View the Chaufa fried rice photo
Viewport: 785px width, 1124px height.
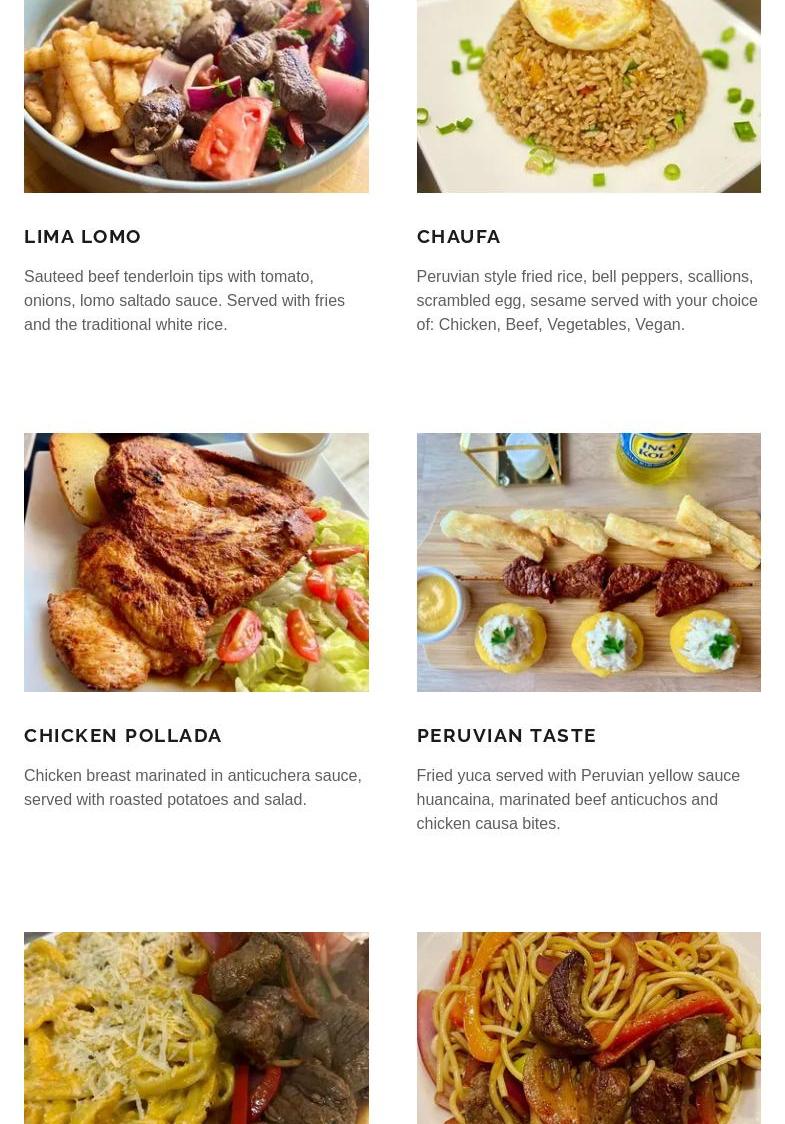[x=588, y=96]
